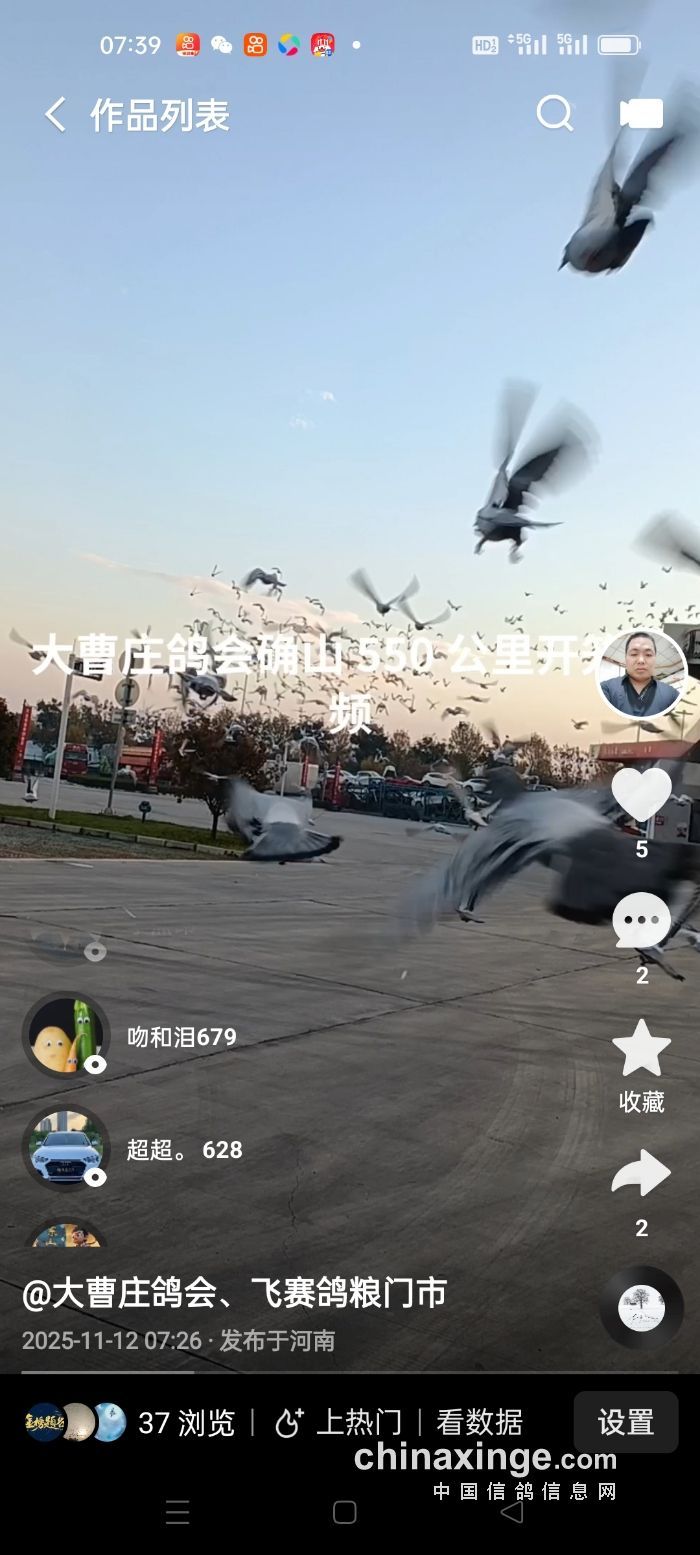The image size is (700, 1555).
Task: Tap the @大曹庄鸽会、飞赛鸽粮门市 mention
Action: (x=234, y=1294)
